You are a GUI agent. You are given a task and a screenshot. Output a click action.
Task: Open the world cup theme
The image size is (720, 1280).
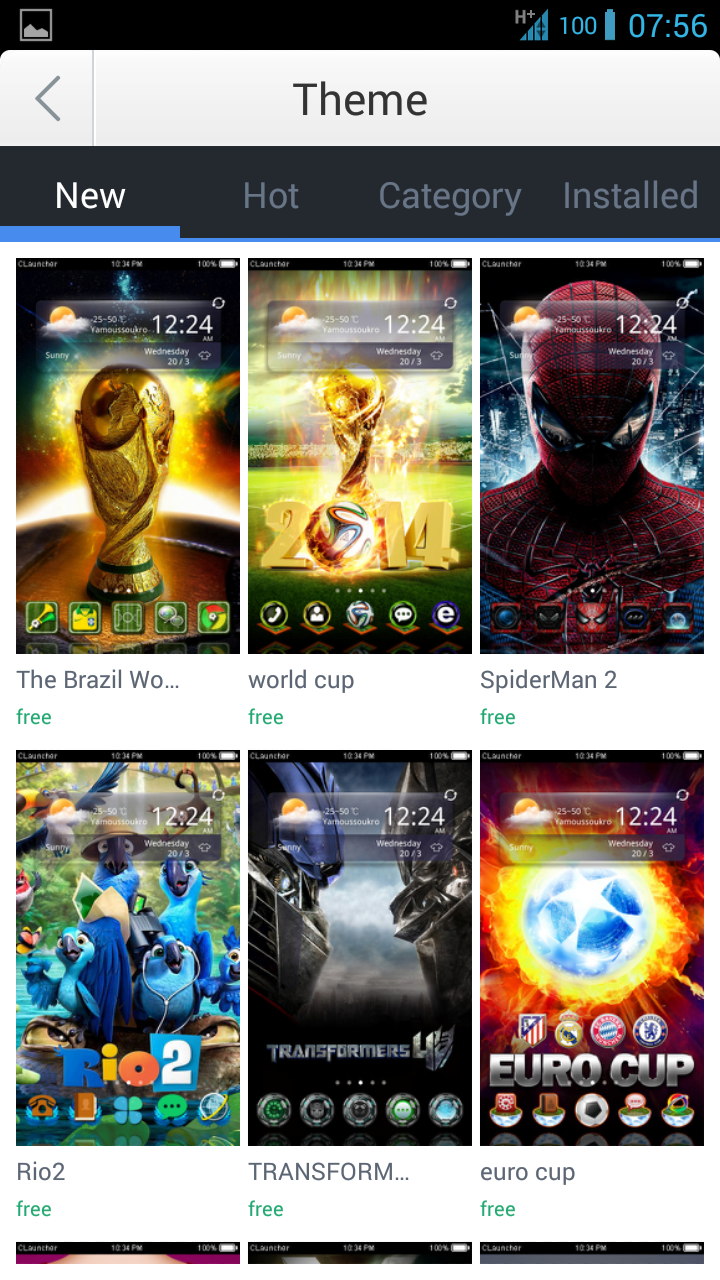pyautogui.click(x=360, y=456)
